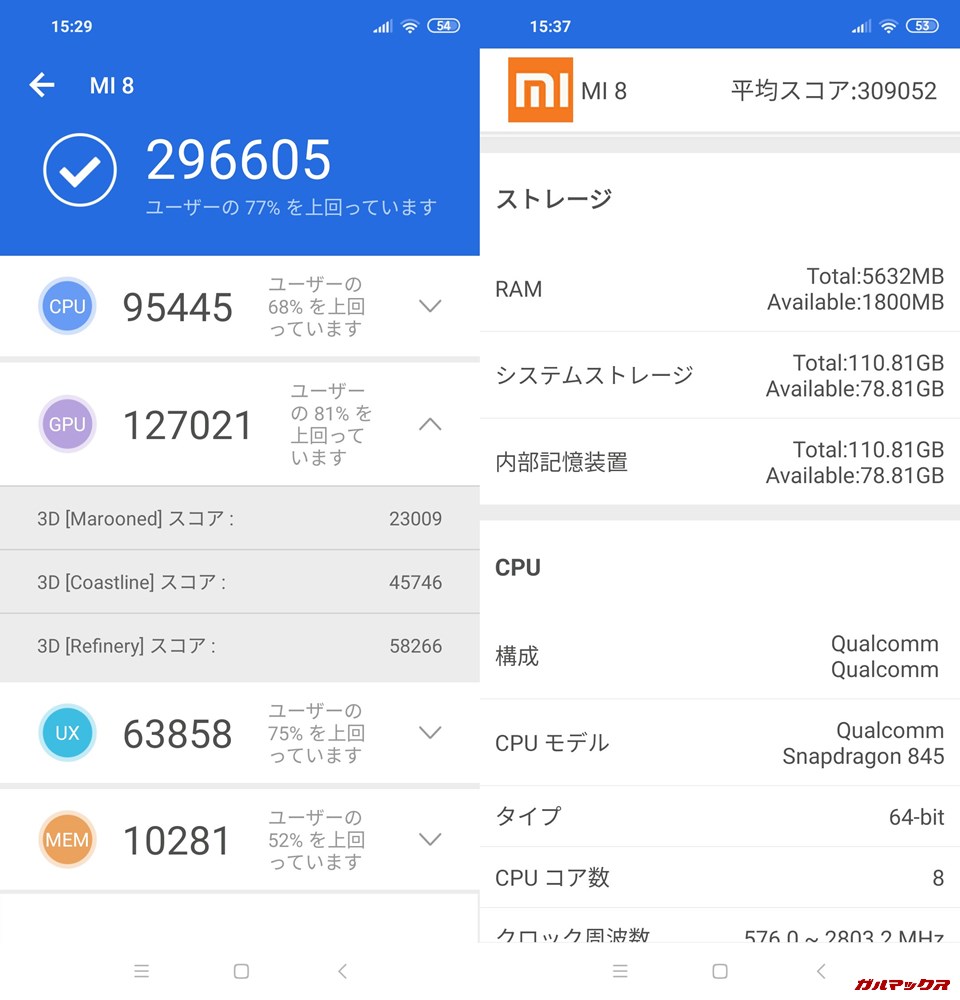The height and width of the screenshot is (1000, 960).
Task: Select the GPU score badge
Action: pos(66,424)
